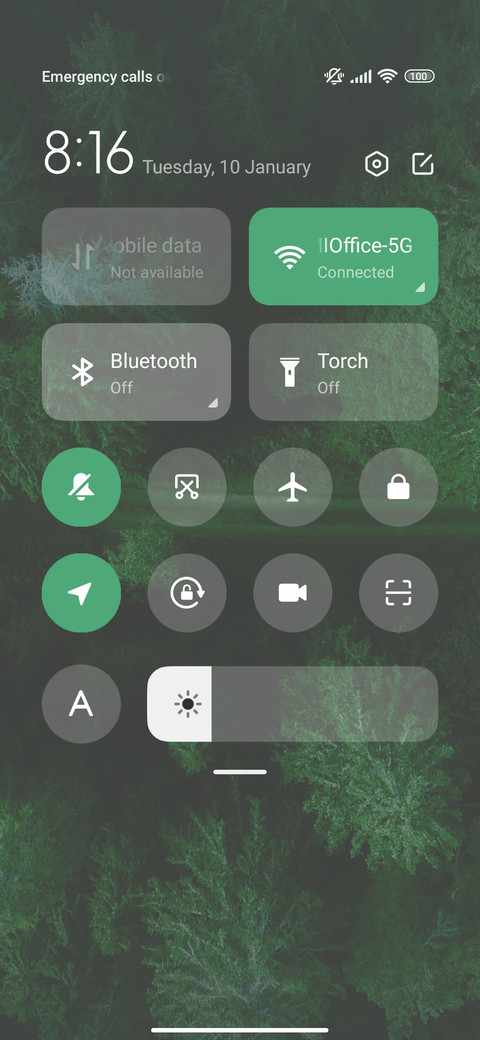Image resolution: width=480 pixels, height=1040 pixels.
Task: Toggle the rotation lock
Action: tap(187, 593)
